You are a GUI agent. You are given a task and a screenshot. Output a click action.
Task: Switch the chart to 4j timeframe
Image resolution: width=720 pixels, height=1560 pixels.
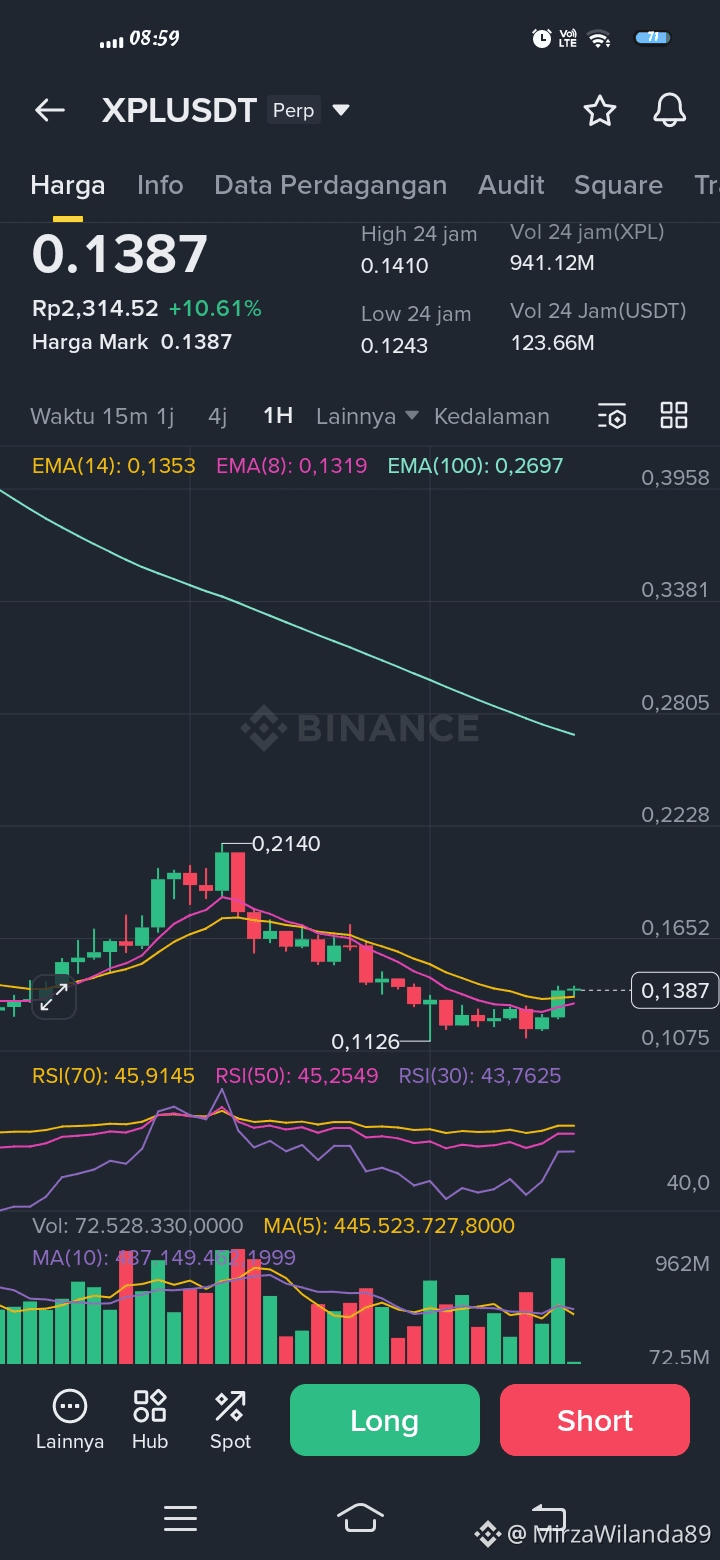[218, 416]
